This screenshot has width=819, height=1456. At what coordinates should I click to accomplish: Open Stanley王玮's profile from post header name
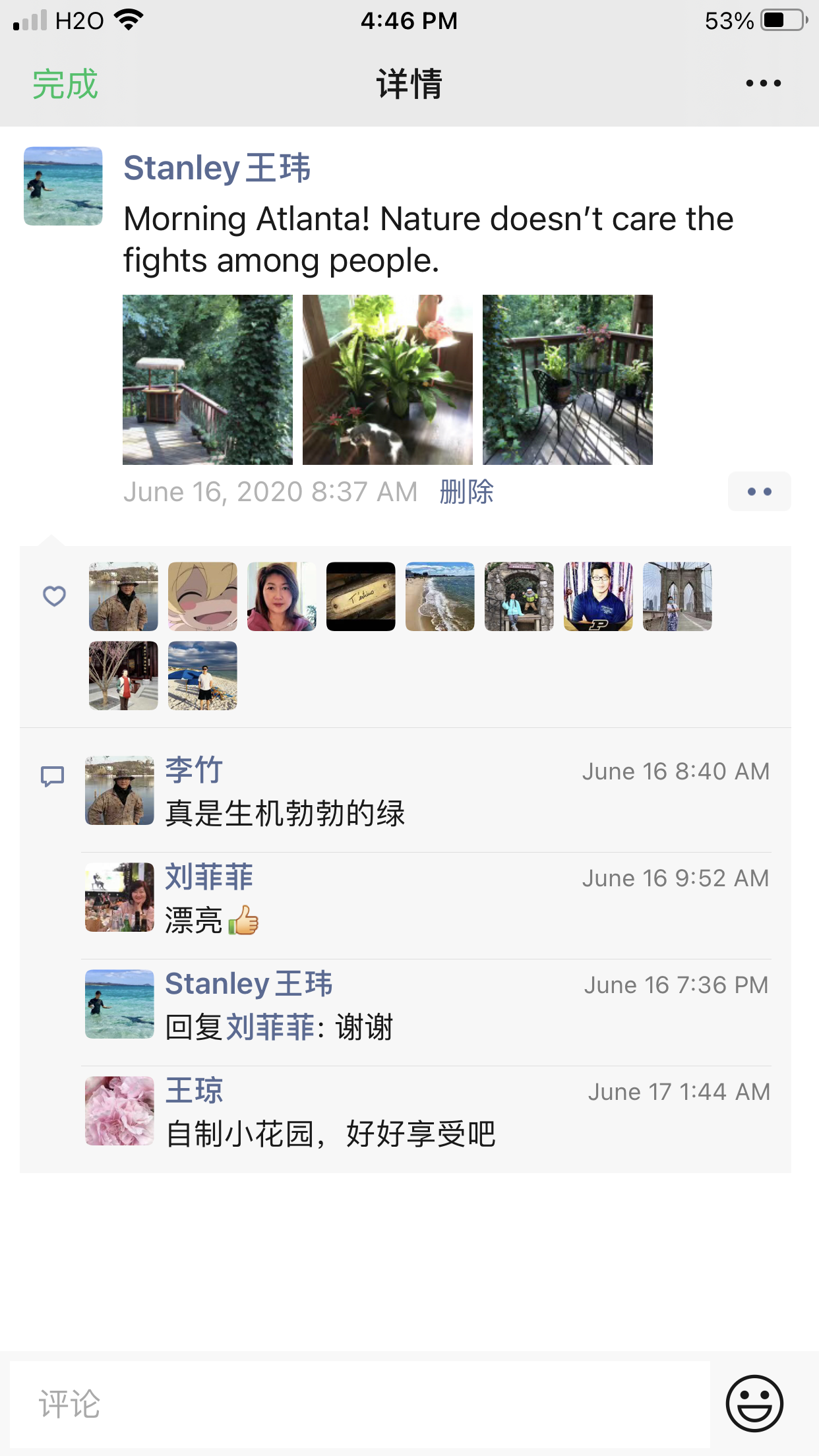[217, 167]
